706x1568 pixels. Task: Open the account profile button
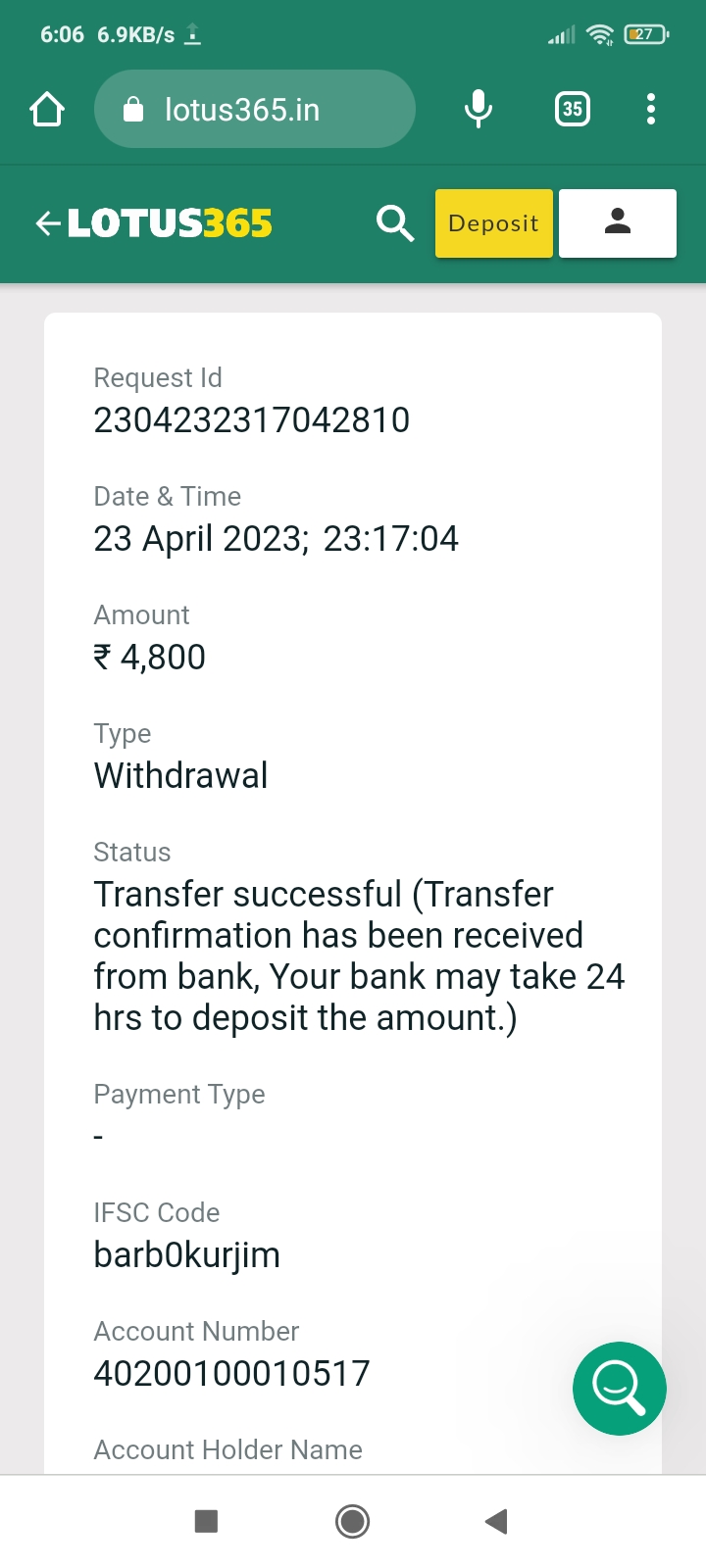[x=617, y=223]
